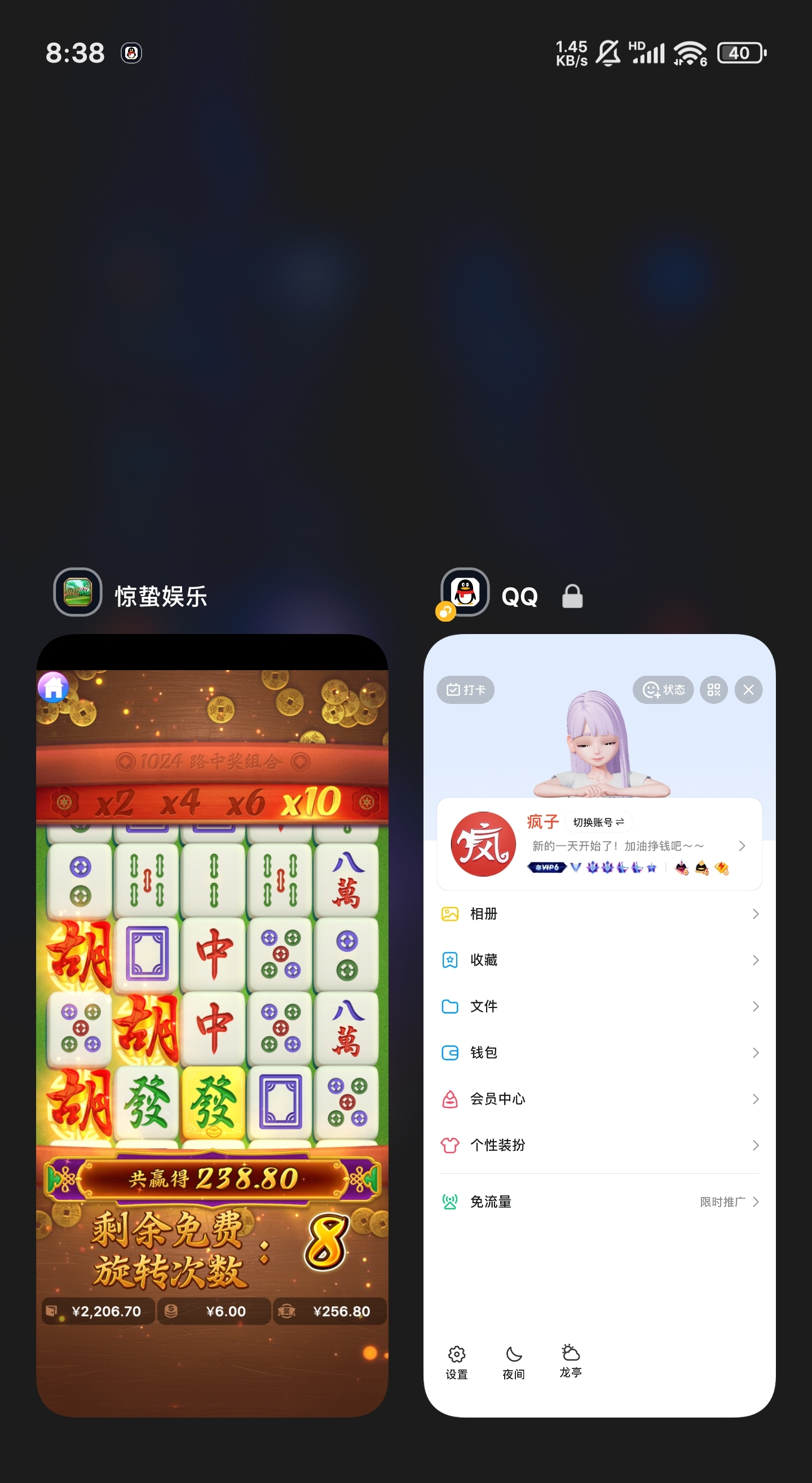Tap the lock icon next to QQ

tap(572, 597)
